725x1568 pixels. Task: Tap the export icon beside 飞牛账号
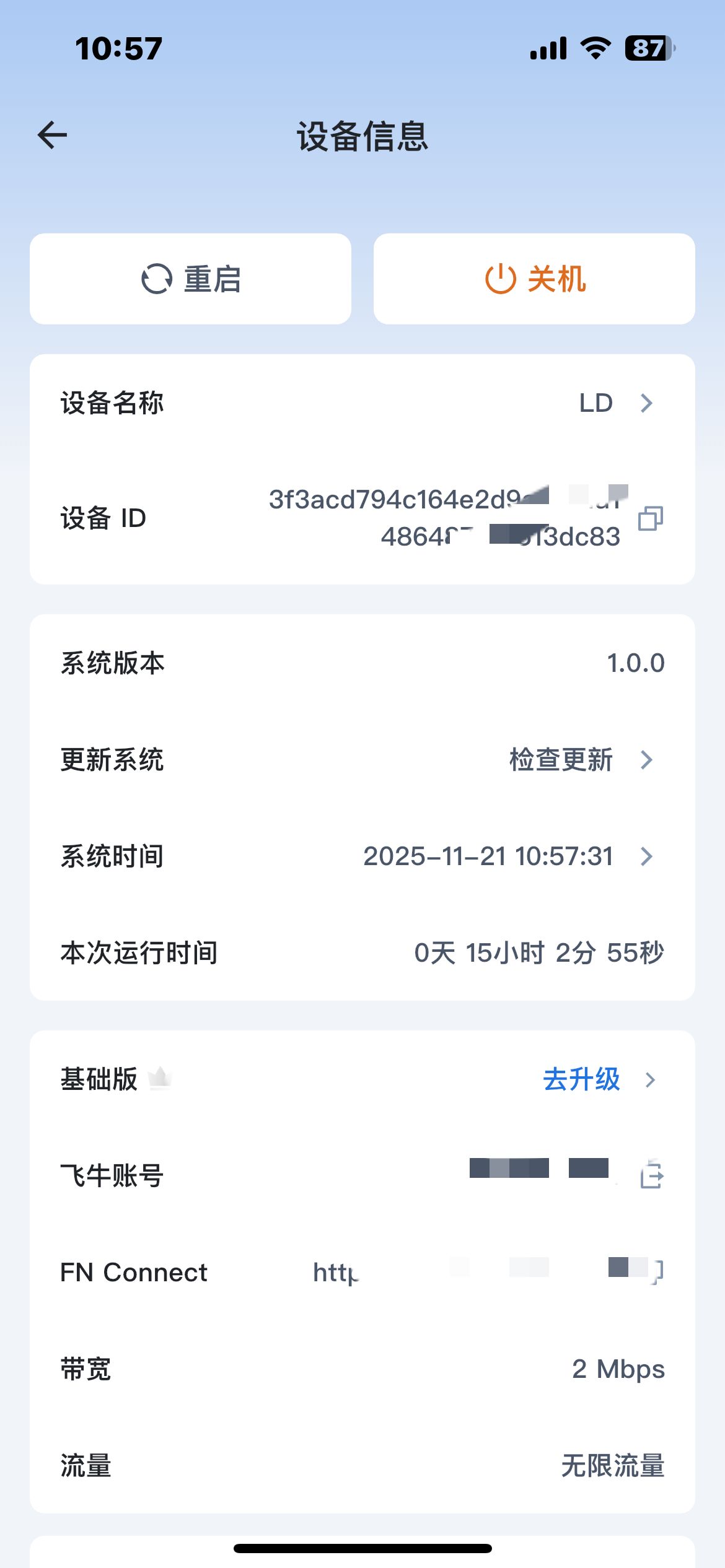(x=653, y=1175)
